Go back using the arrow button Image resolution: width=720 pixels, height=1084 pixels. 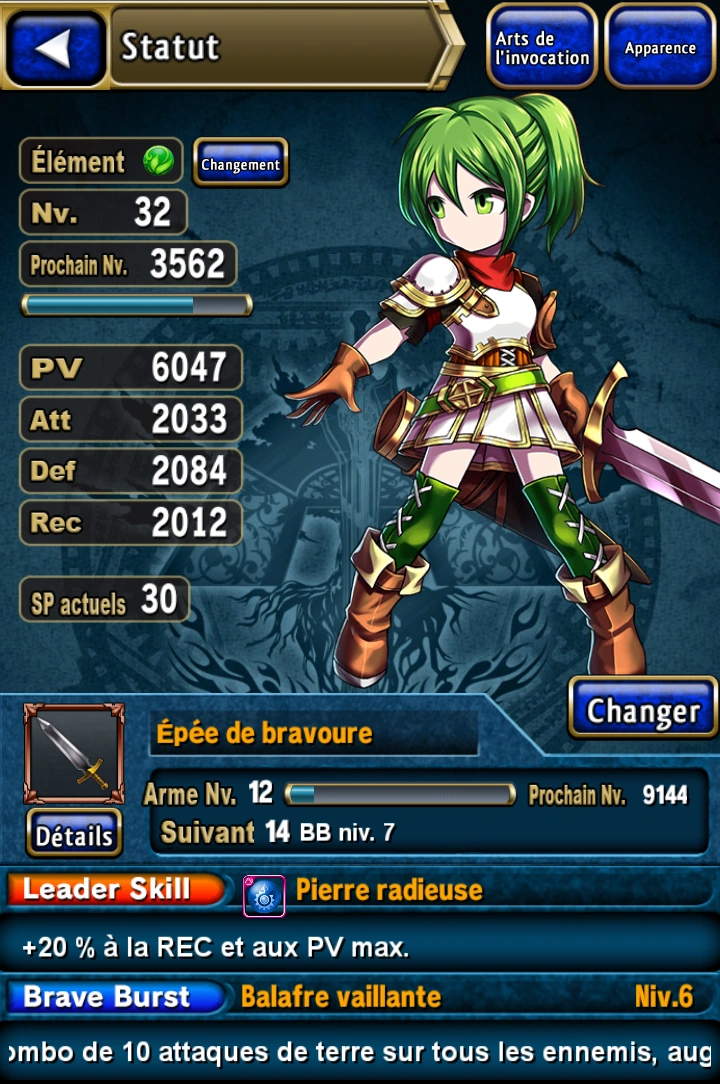point(55,47)
